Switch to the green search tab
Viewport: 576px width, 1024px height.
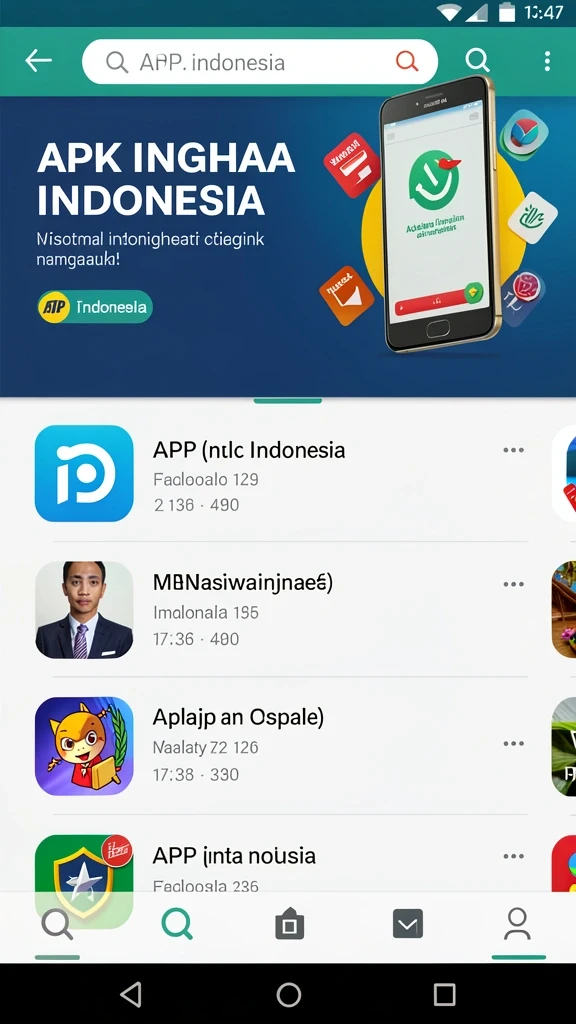point(177,924)
